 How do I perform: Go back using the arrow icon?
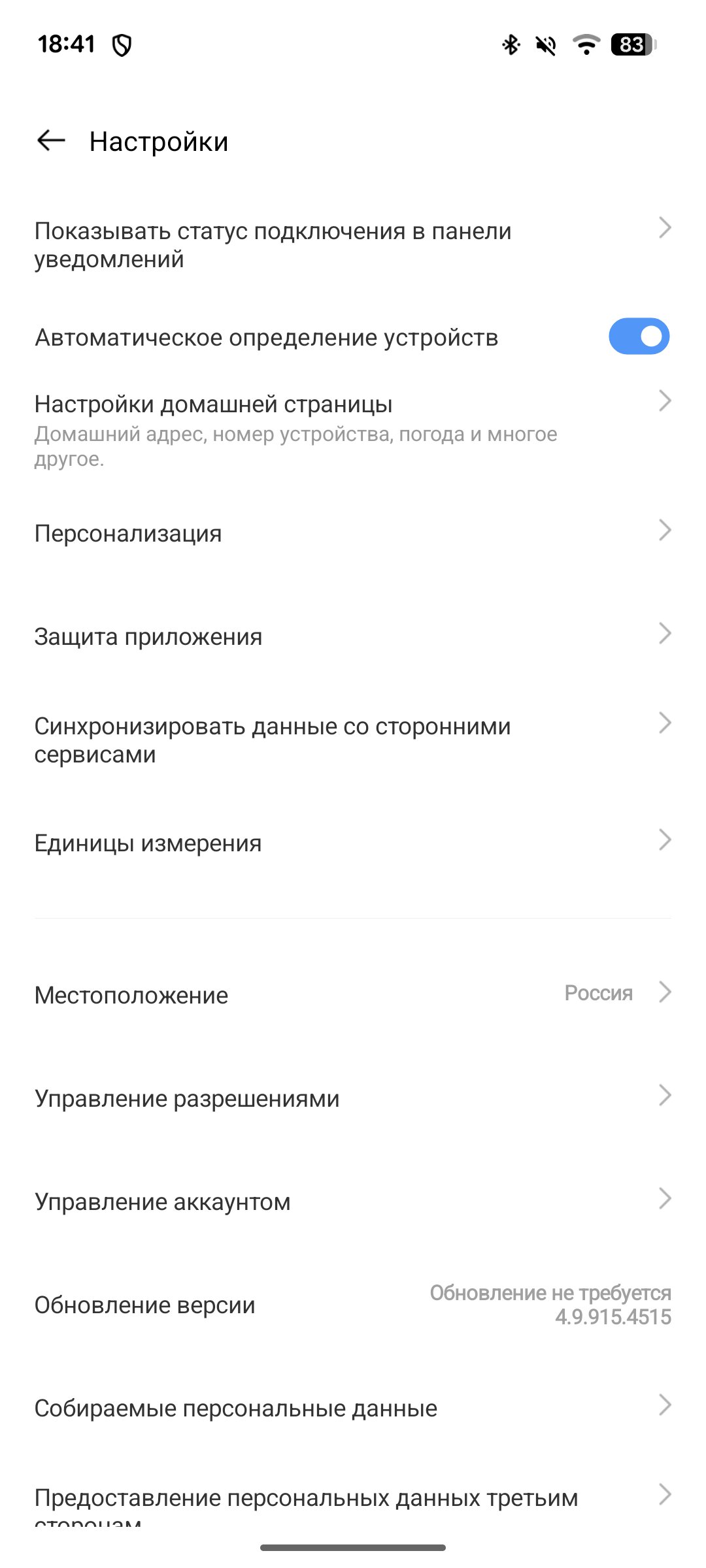51,140
